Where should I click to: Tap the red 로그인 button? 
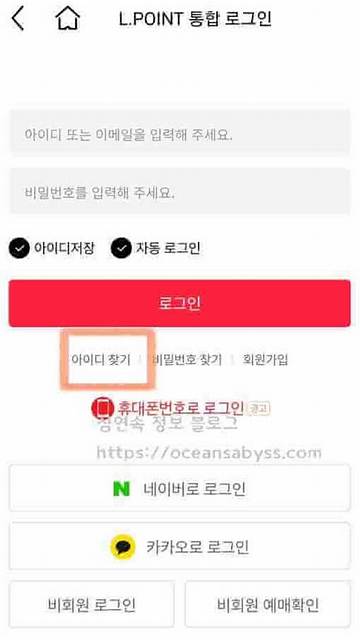[180, 303]
